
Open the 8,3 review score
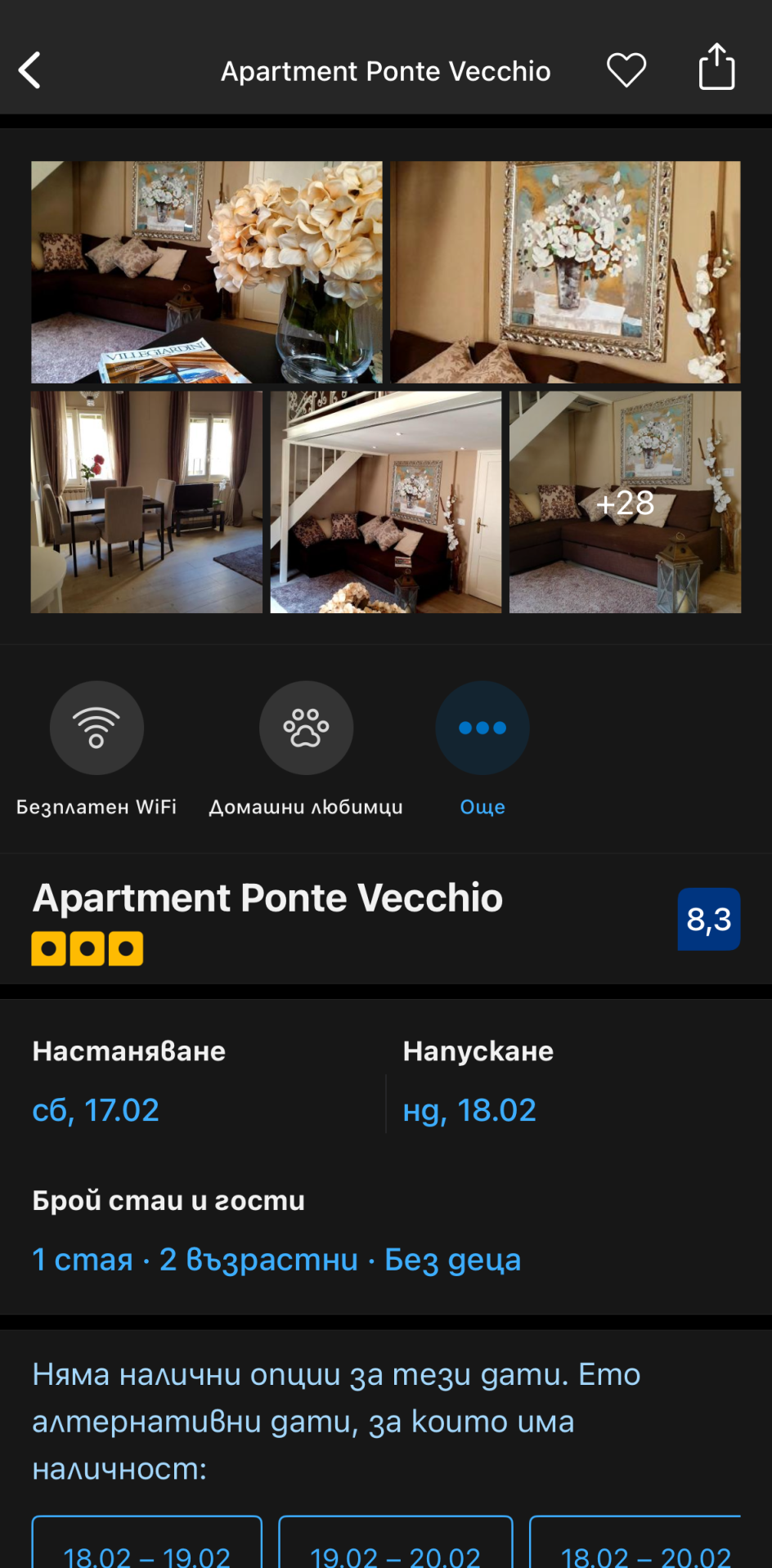click(708, 920)
